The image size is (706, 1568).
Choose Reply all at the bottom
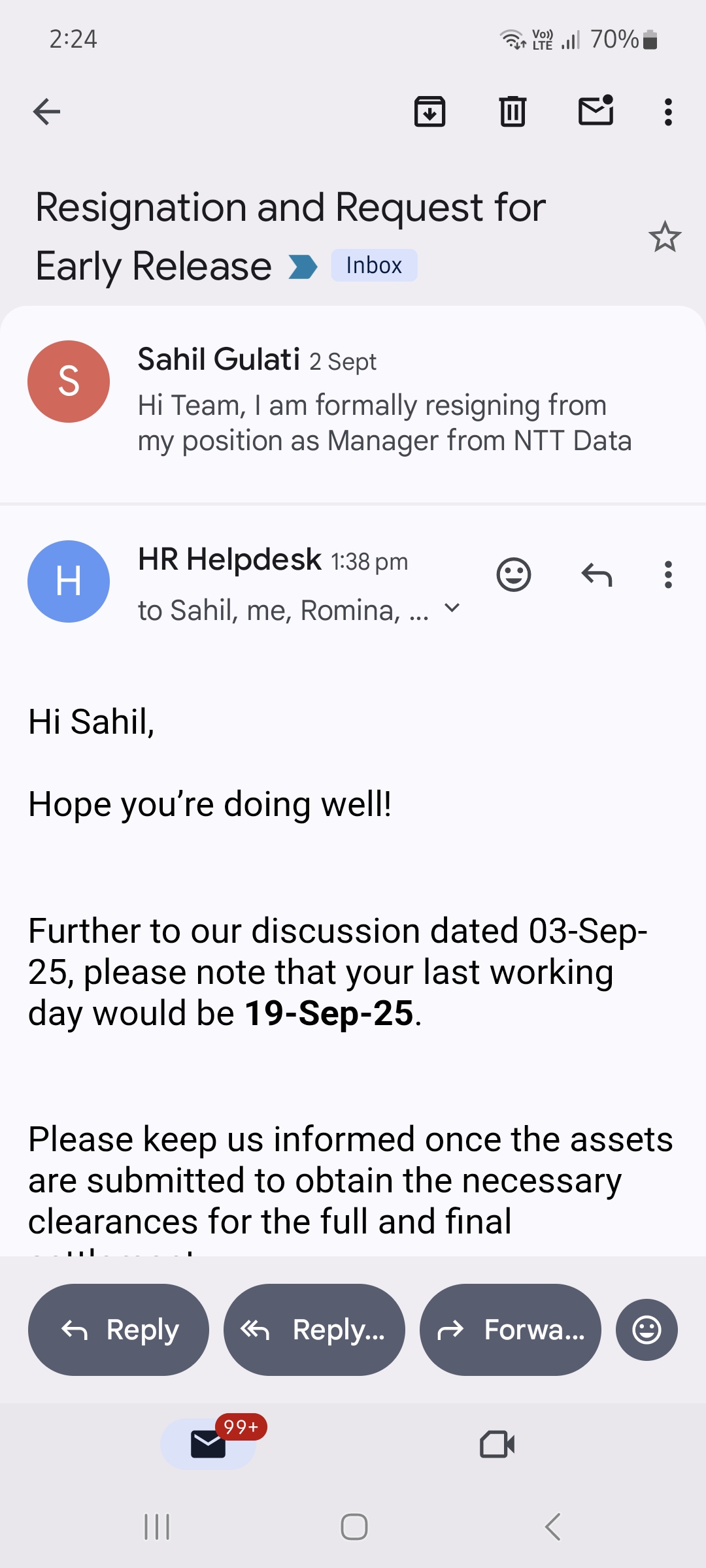tap(314, 1330)
